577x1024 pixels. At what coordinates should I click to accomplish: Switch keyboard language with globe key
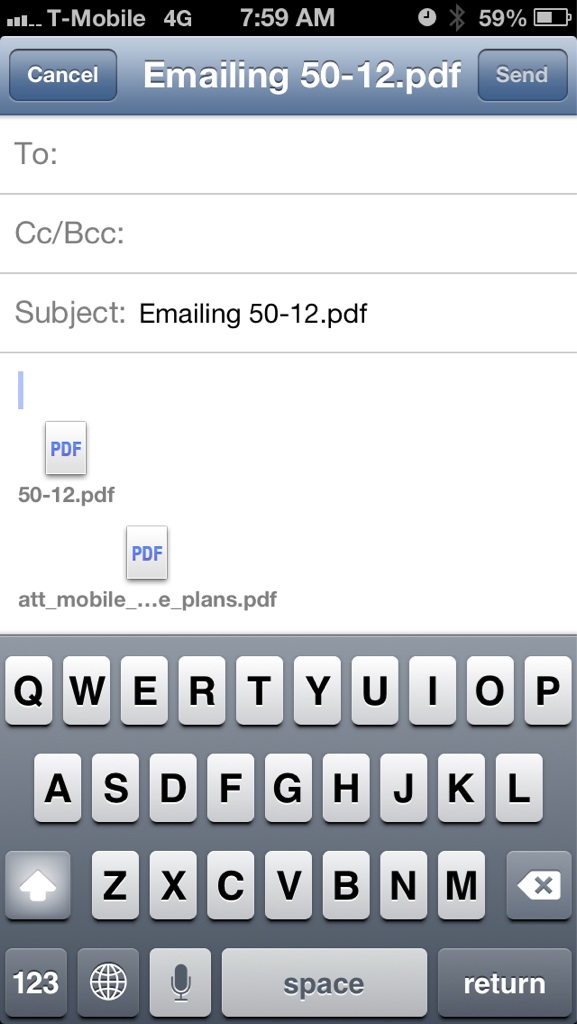[108, 982]
